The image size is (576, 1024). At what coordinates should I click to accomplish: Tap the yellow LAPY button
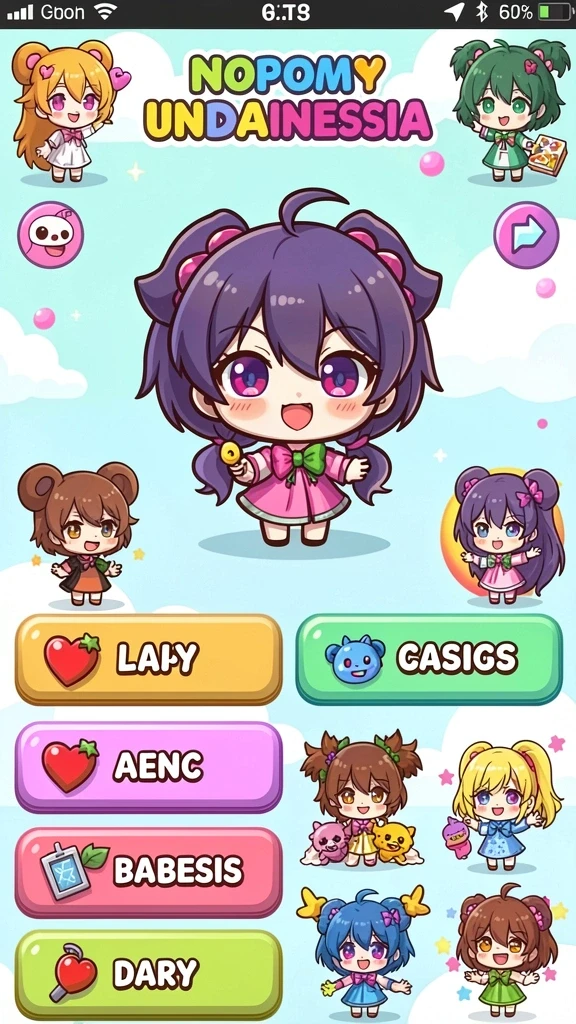[x=149, y=659]
